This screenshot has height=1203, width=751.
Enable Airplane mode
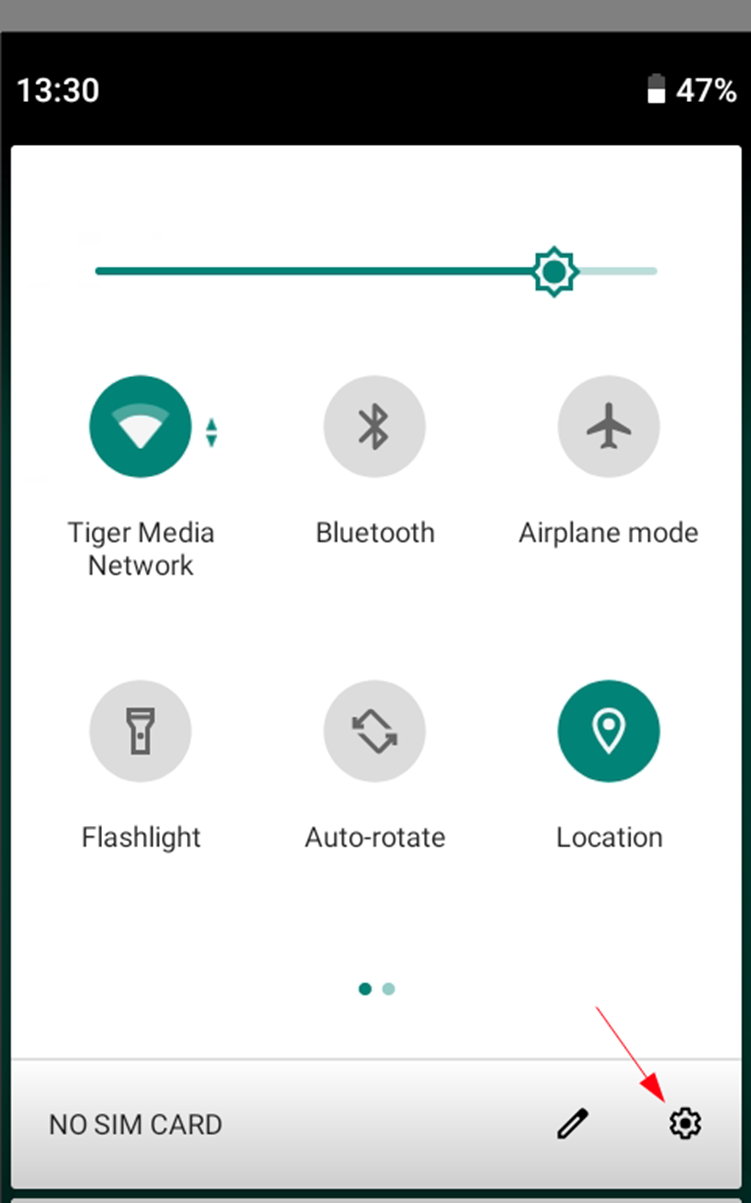(608, 427)
